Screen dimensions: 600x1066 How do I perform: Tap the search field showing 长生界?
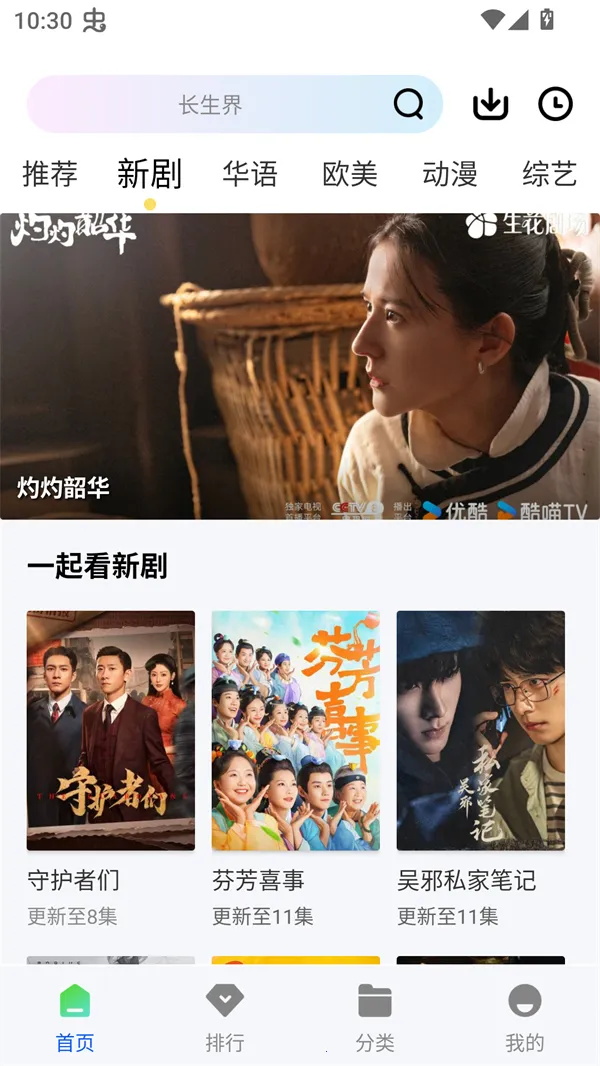[x=210, y=105]
